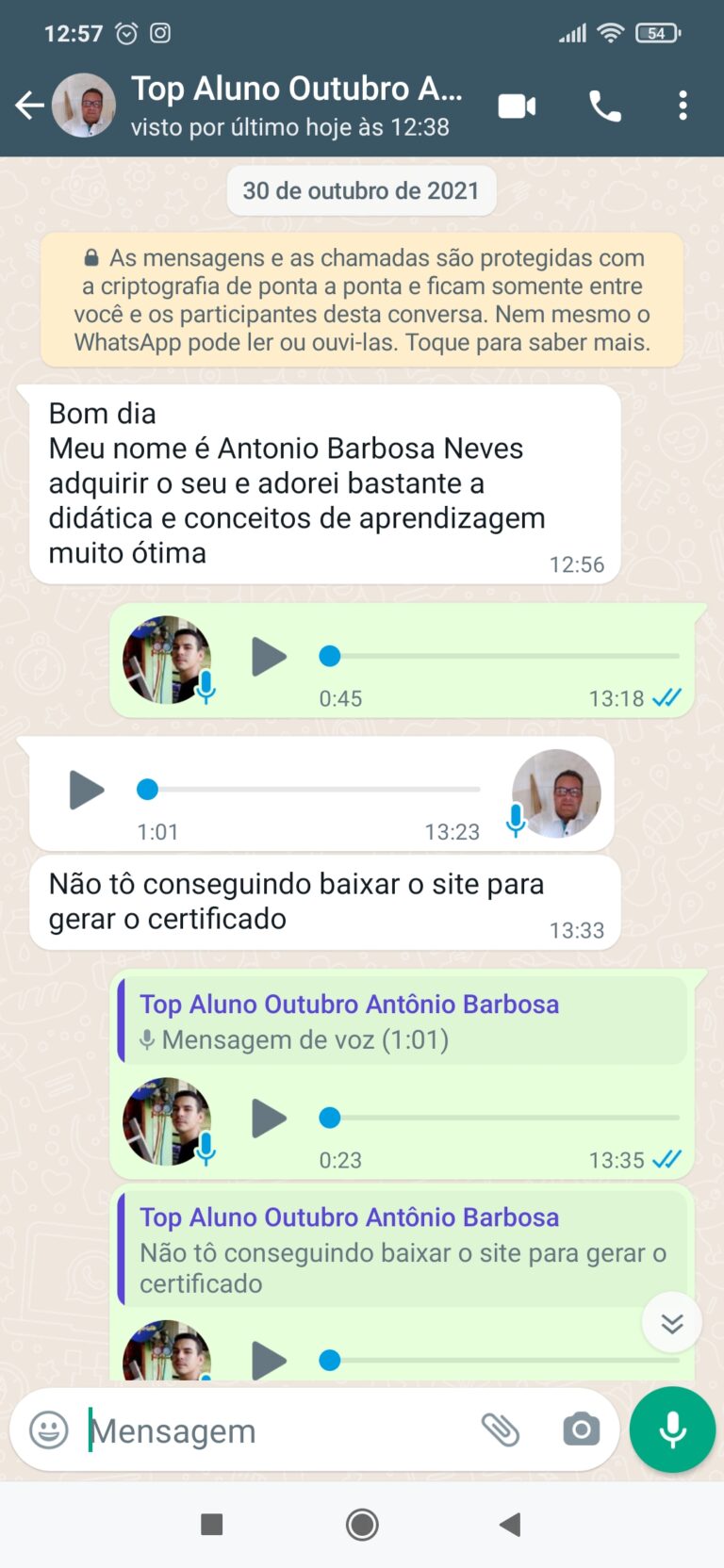The image size is (724, 1568).
Task: Go back to the chat list
Action: [x=29, y=106]
